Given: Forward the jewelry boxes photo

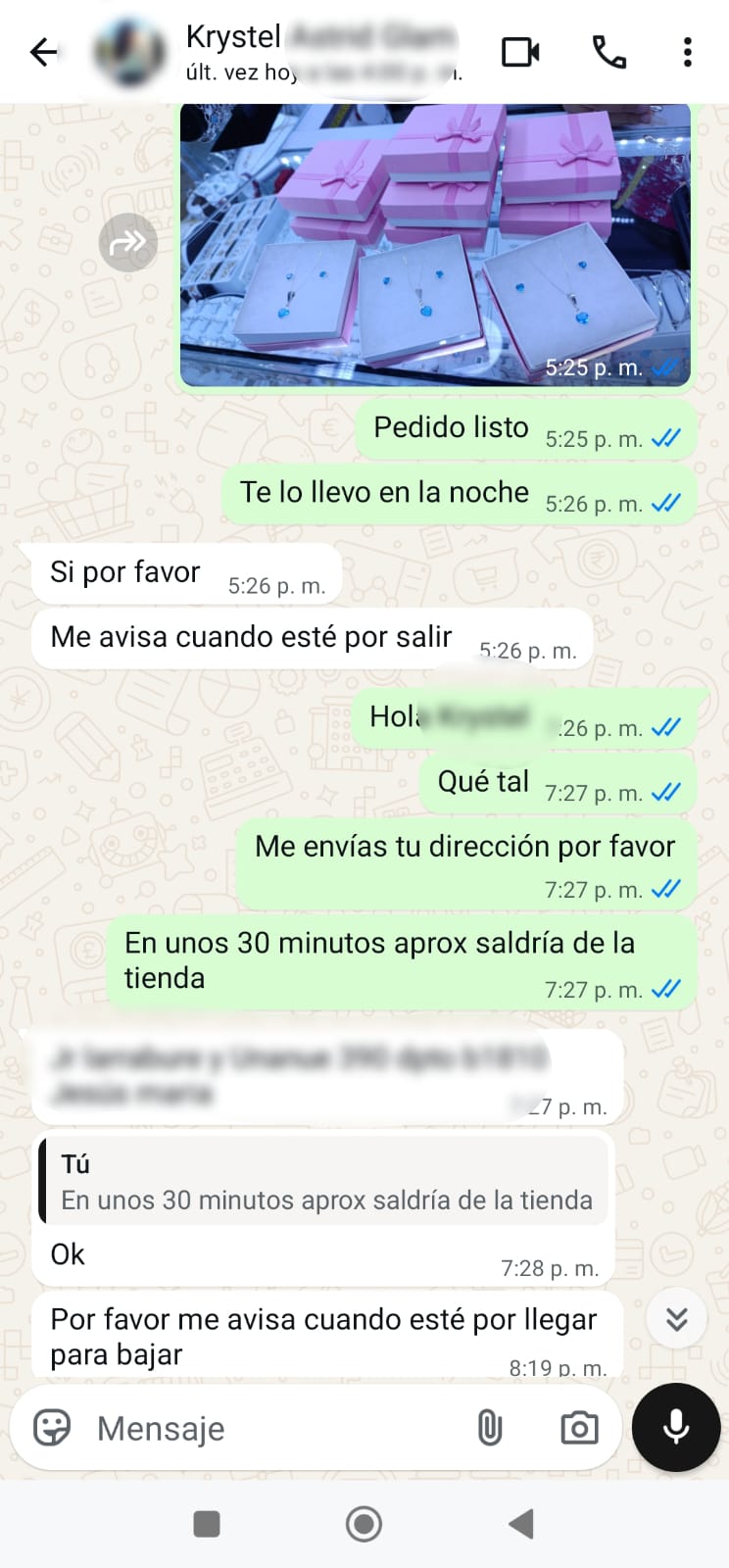Looking at the screenshot, I should tap(127, 242).
